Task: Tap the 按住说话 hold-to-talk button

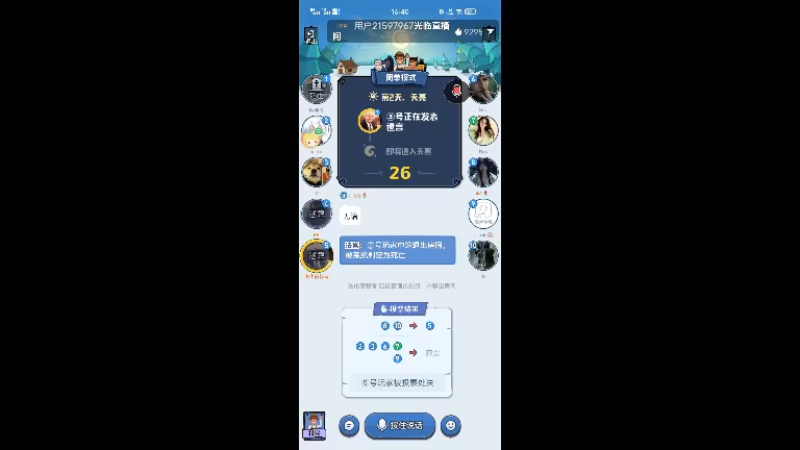Action: point(400,425)
